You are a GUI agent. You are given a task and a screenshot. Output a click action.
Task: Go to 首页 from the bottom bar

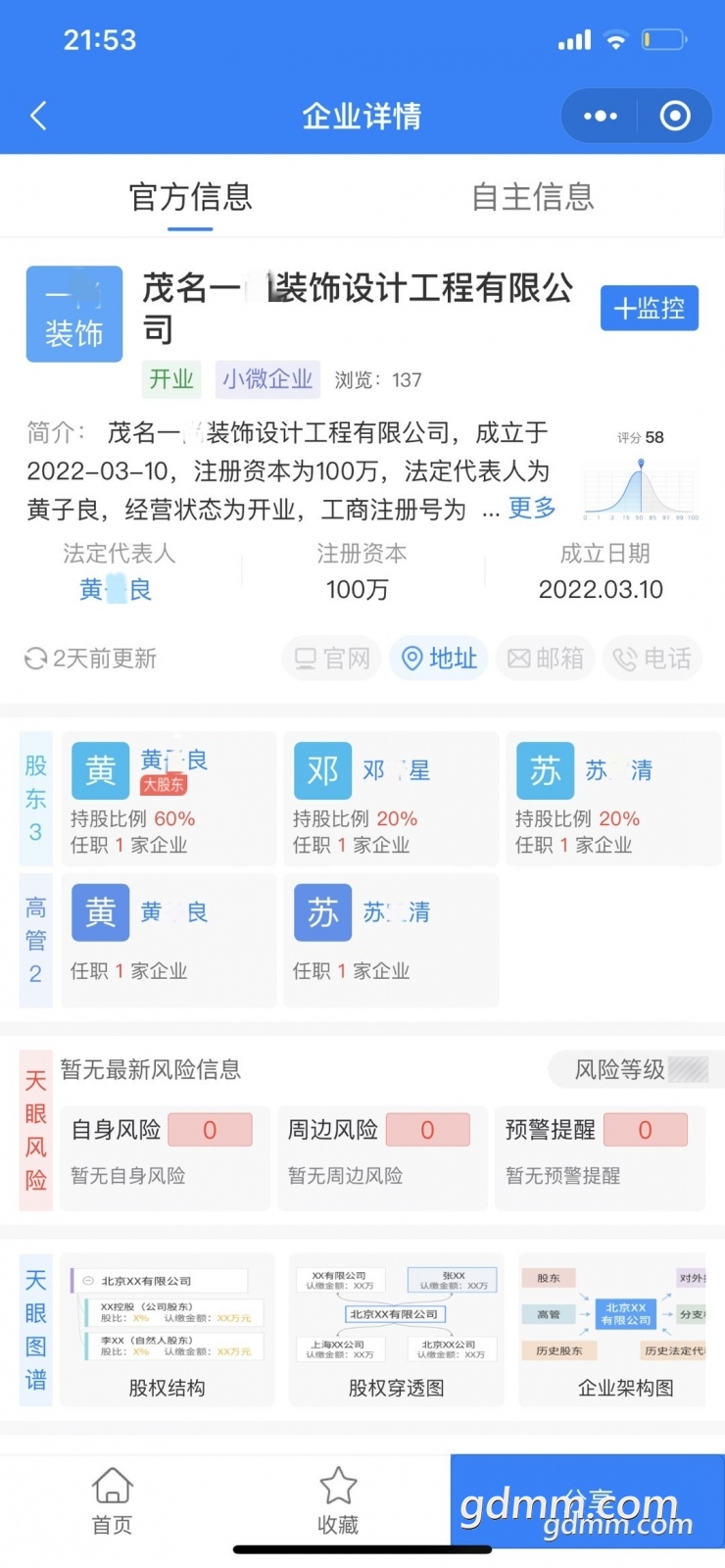click(x=112, y=1500)
